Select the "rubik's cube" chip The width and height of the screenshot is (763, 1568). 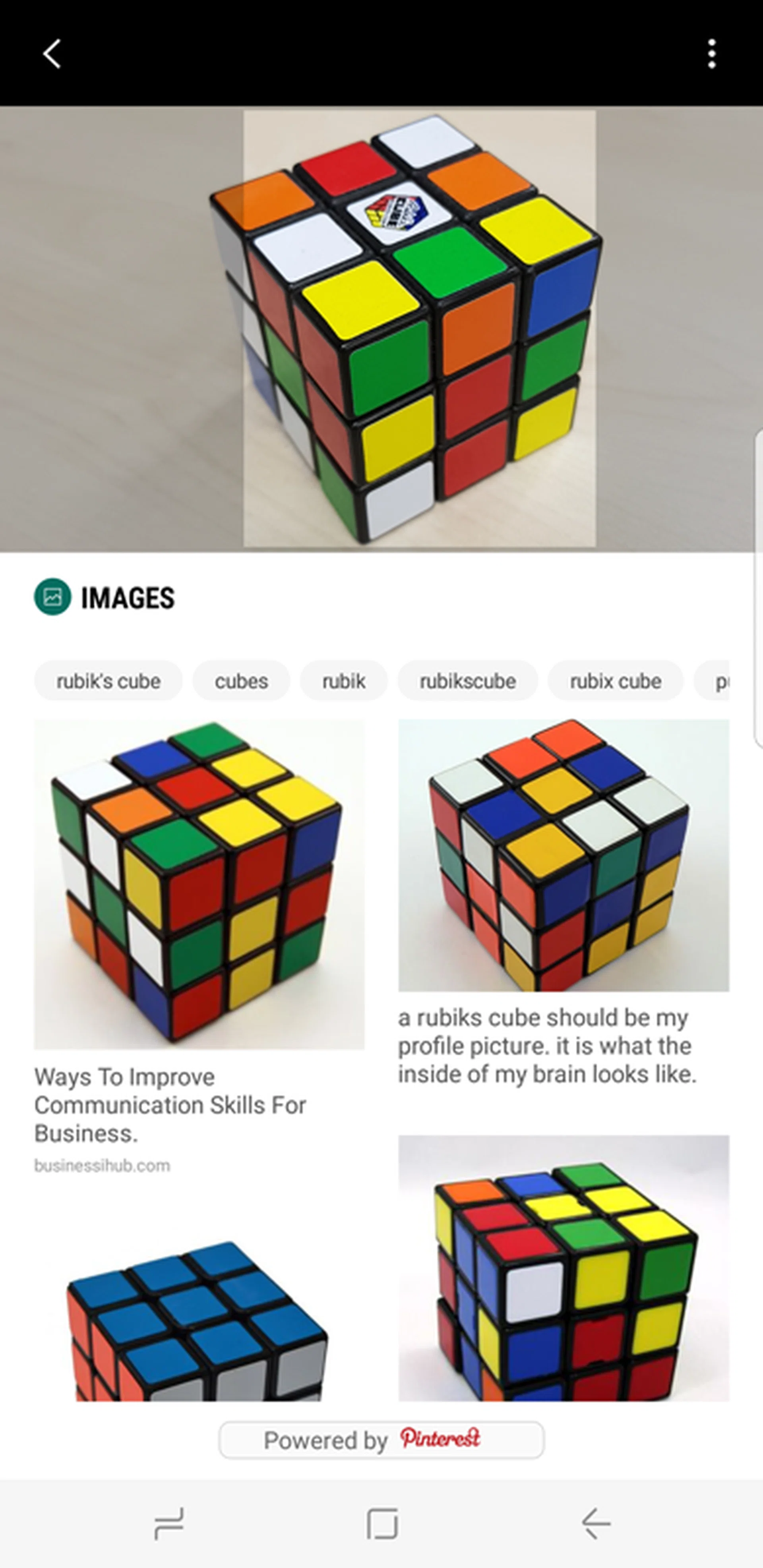(108, 681)
